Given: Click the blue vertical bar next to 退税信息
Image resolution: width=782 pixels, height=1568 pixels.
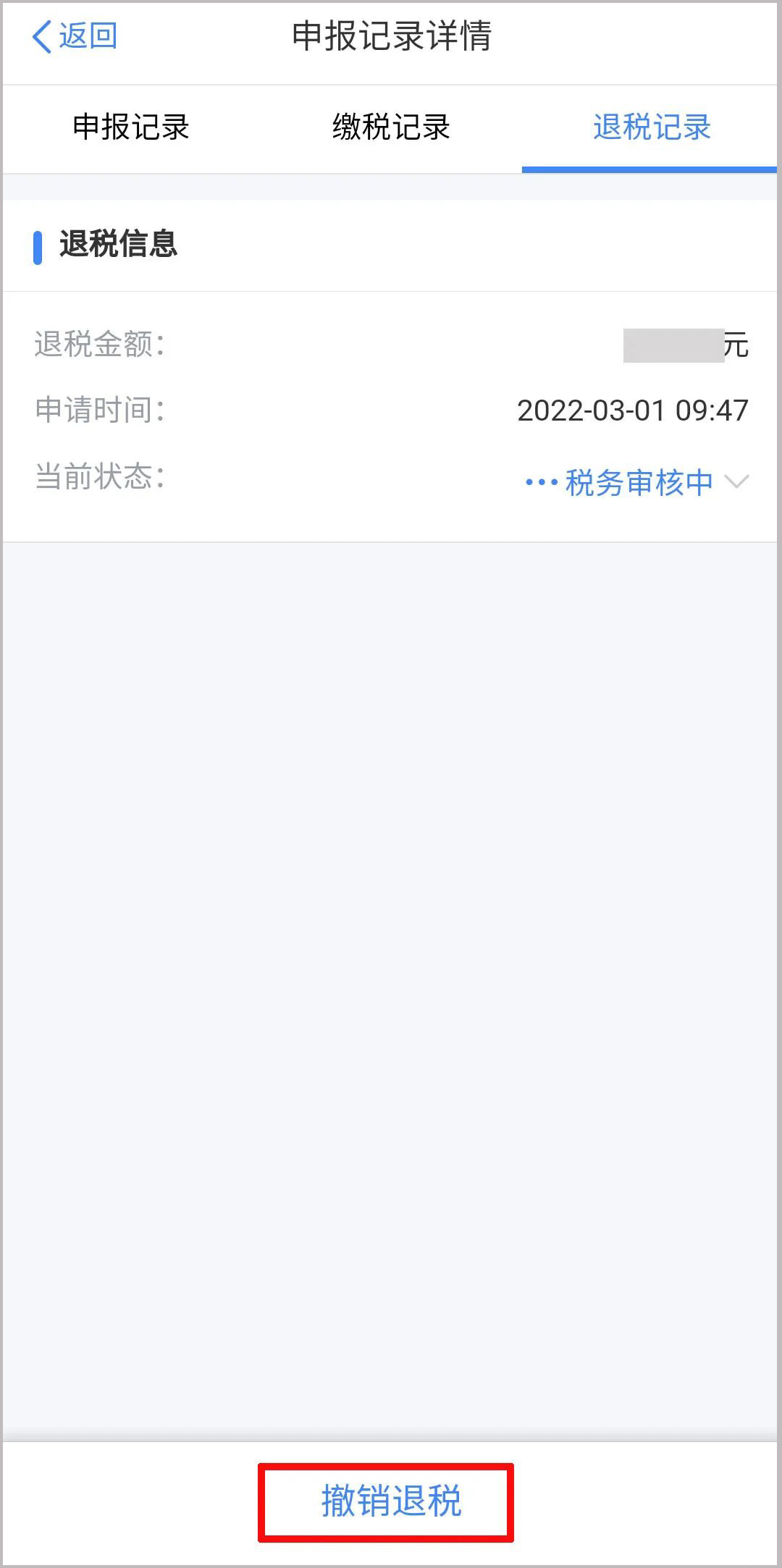Looking at the screenshot, I should 37,248.
